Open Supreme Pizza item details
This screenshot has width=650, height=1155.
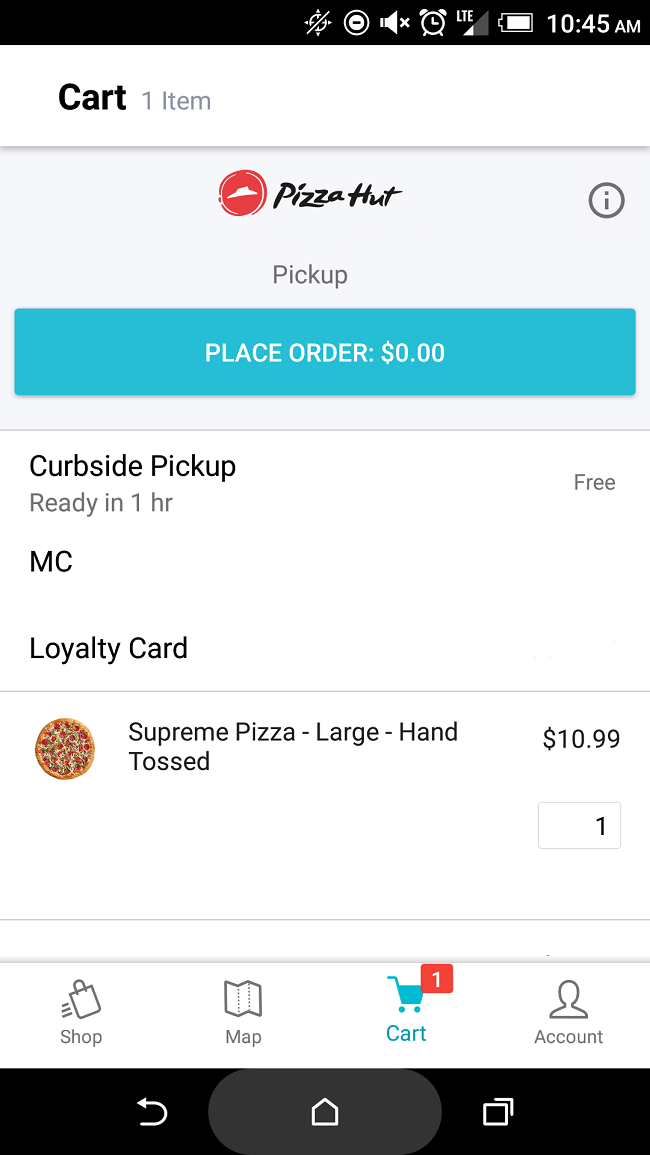pos(293,746)
